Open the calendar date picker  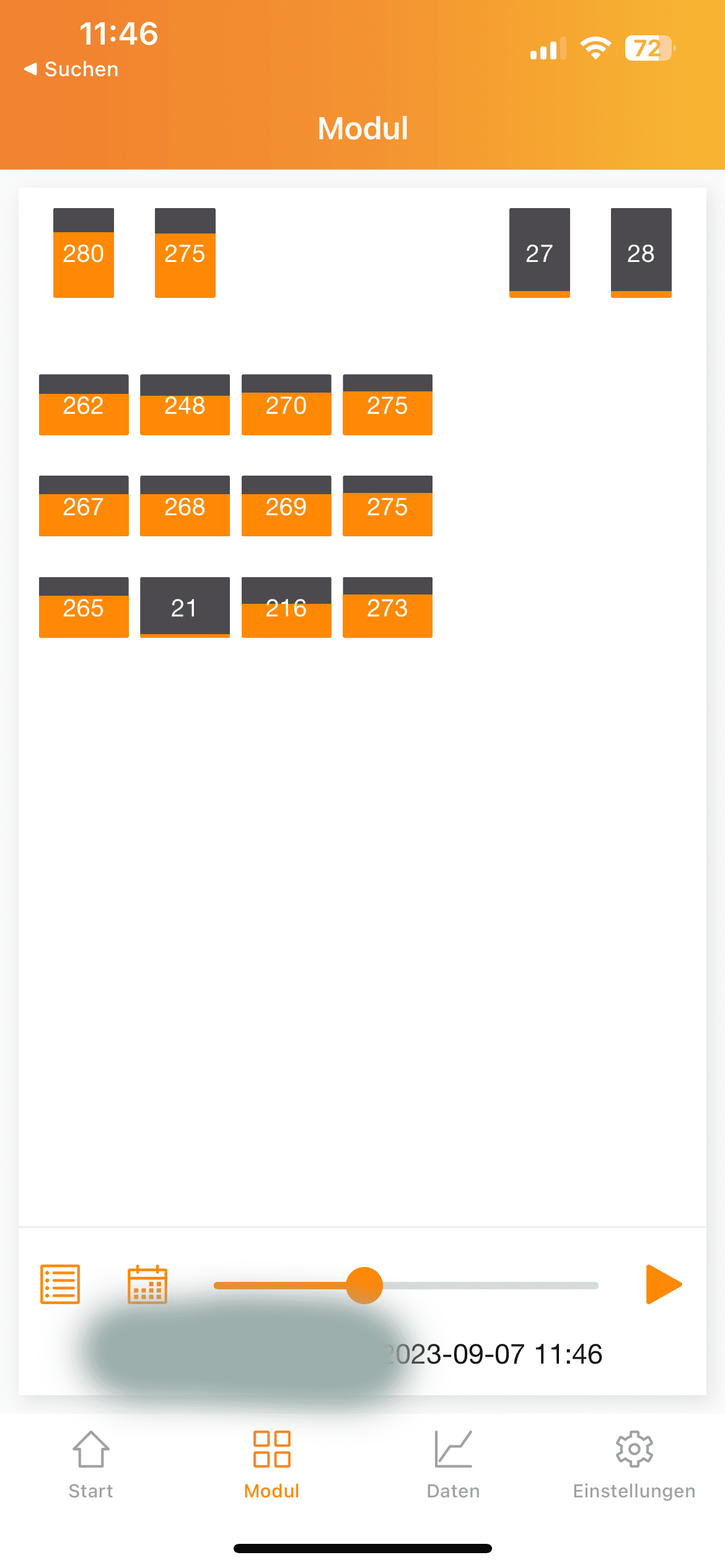coord(147,1284)
